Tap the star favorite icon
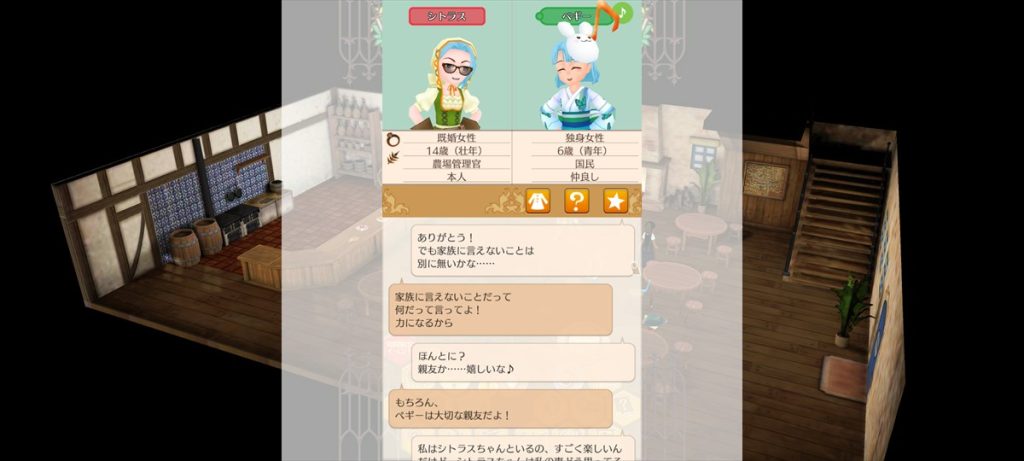1024x461 pixels. 614,201
